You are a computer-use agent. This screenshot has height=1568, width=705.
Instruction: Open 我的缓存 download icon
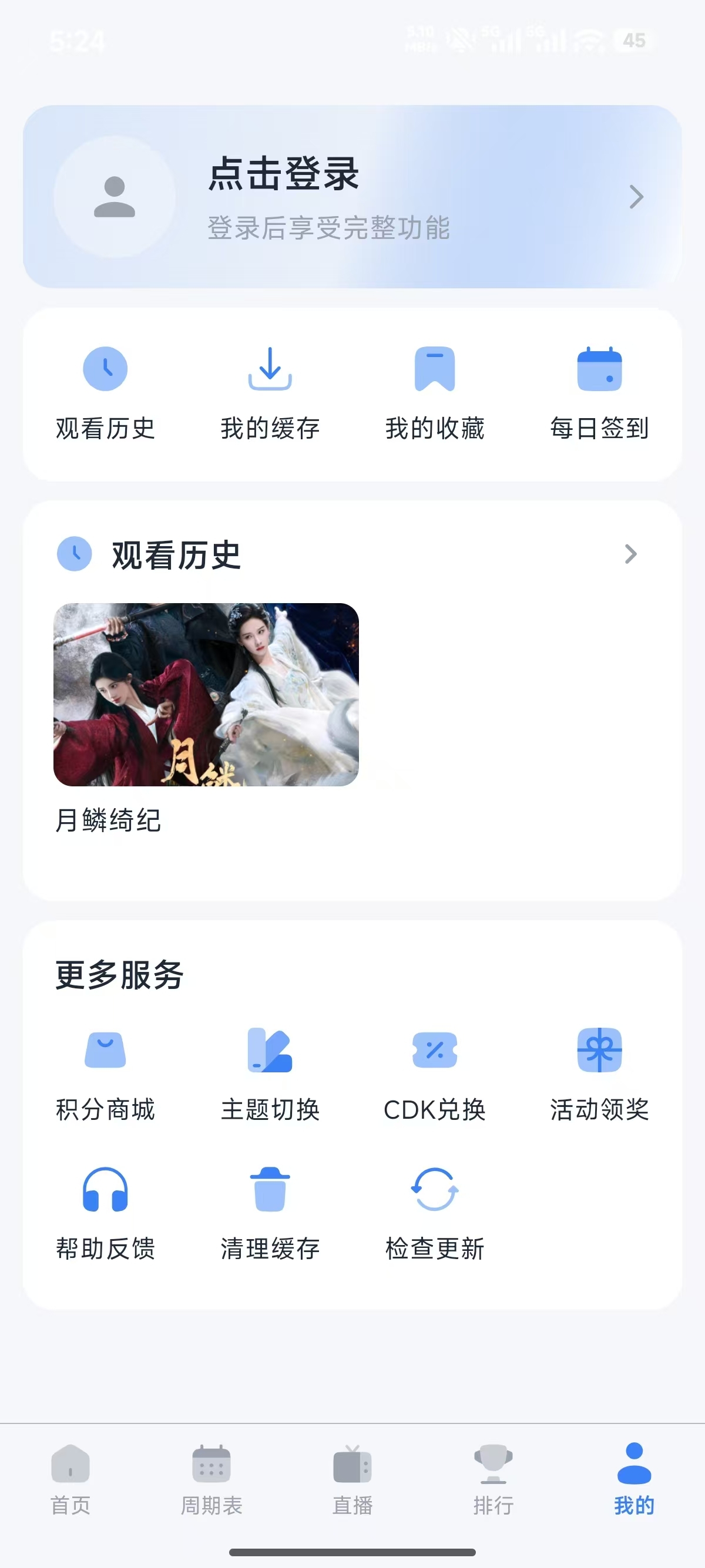(270, 368)
